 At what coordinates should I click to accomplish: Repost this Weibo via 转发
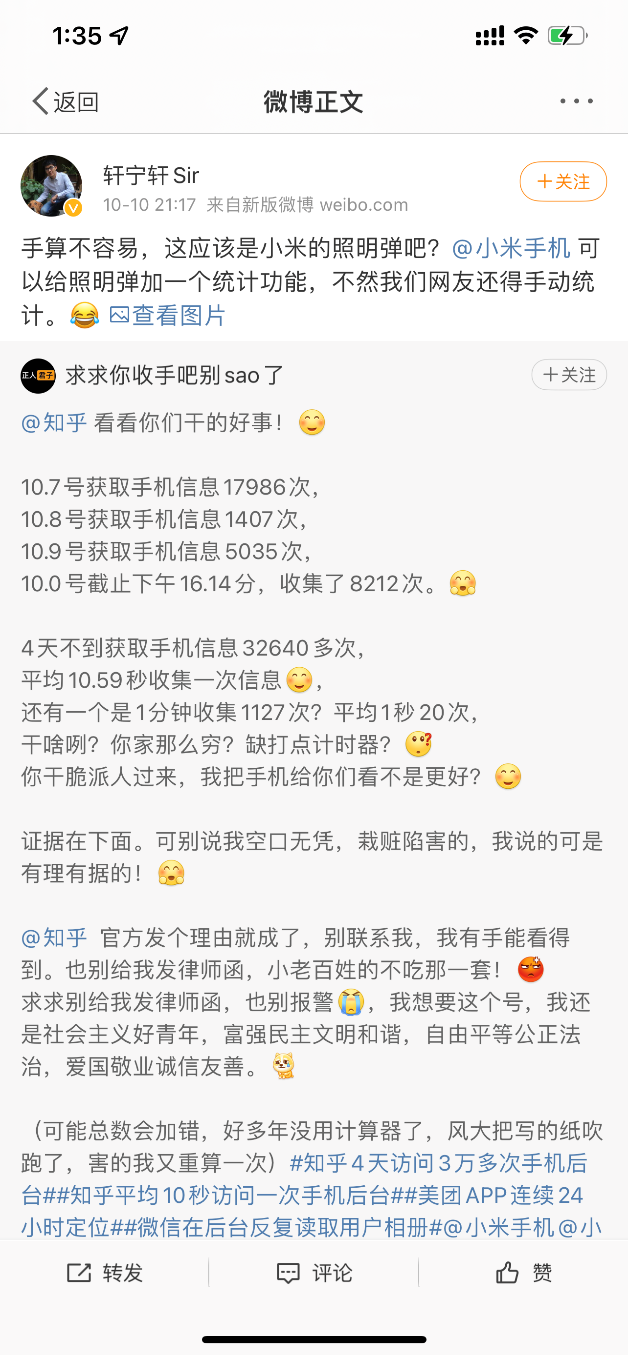pos(105,1273)
